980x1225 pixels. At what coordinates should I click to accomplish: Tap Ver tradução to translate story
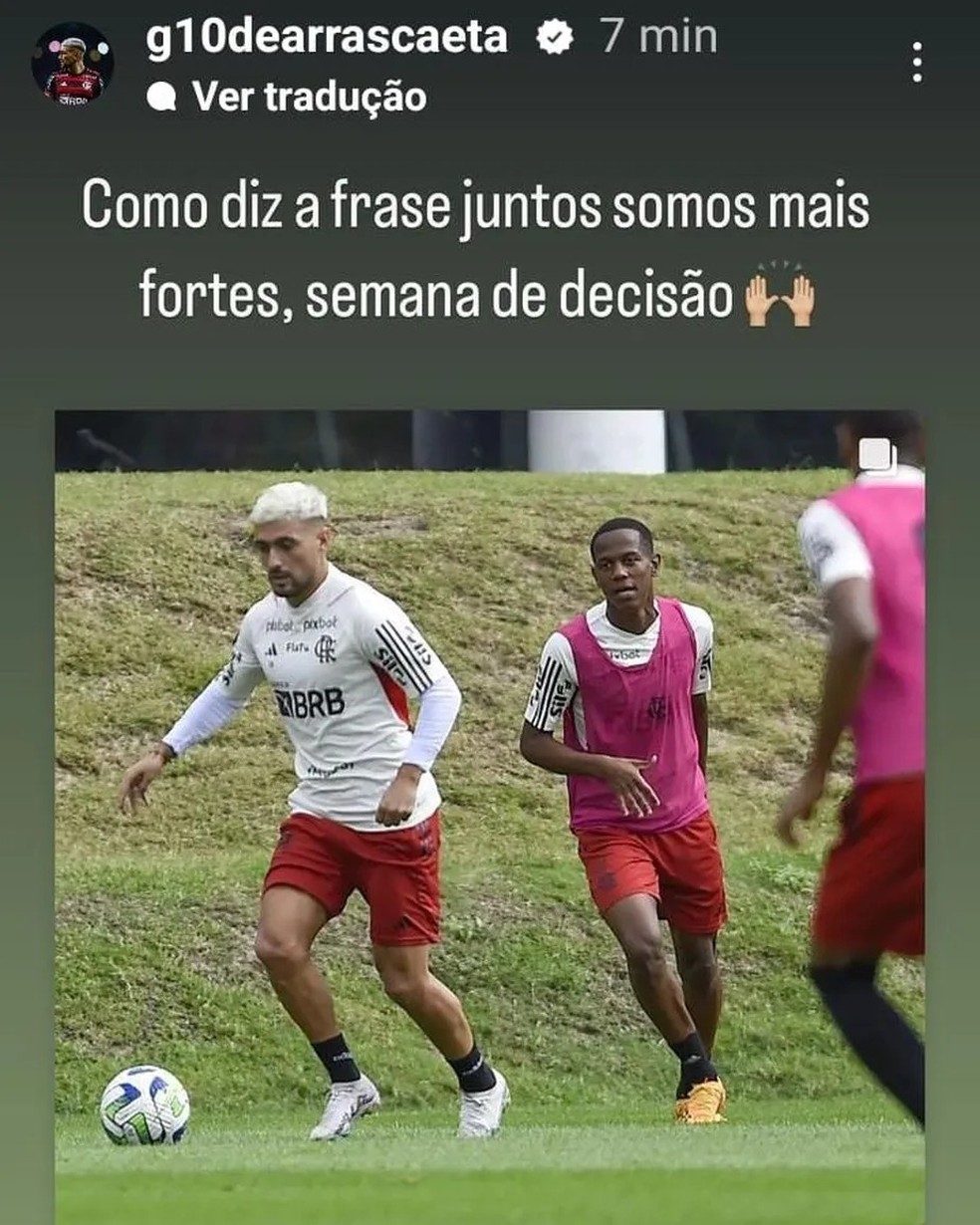308,97
